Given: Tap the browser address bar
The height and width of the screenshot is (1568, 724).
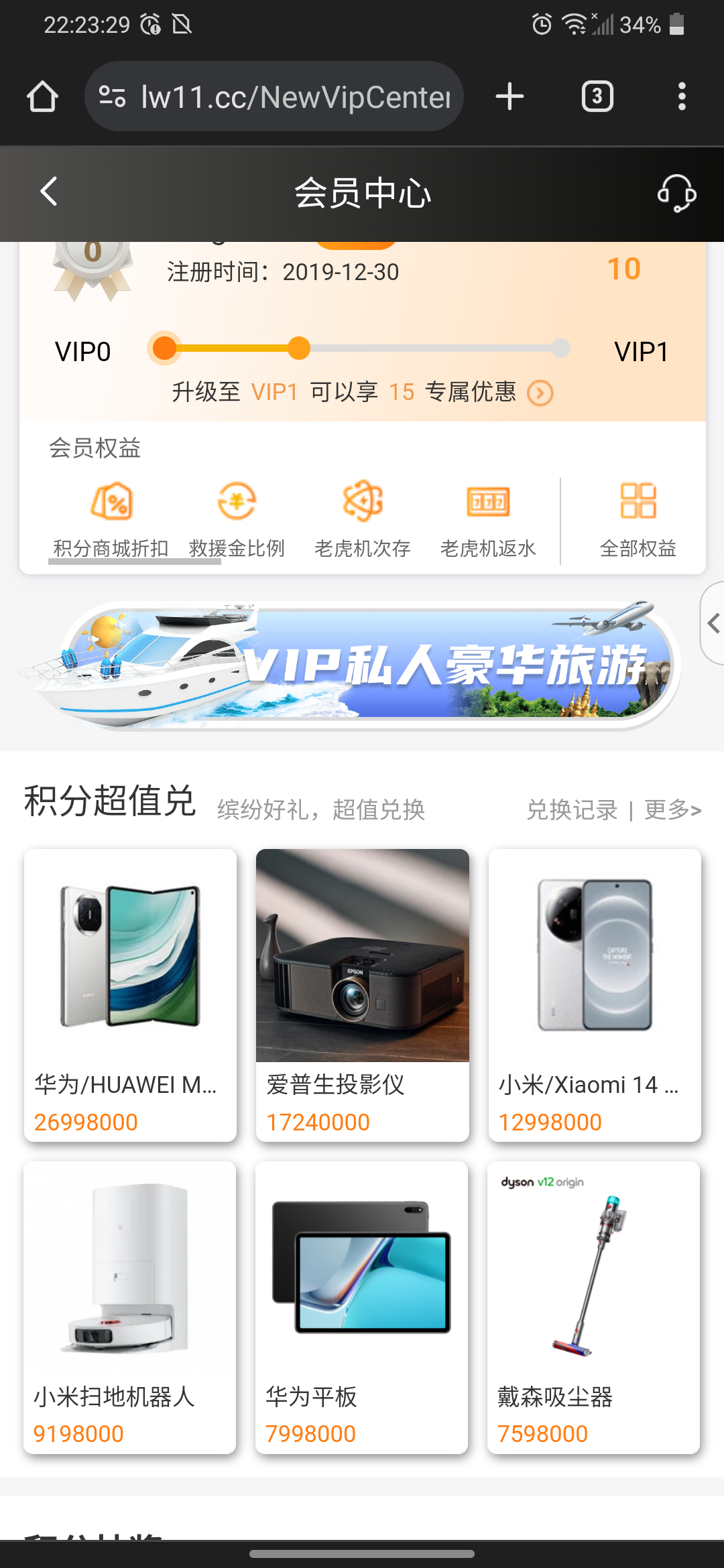Looking at the screenshot, I should [275, 96].
